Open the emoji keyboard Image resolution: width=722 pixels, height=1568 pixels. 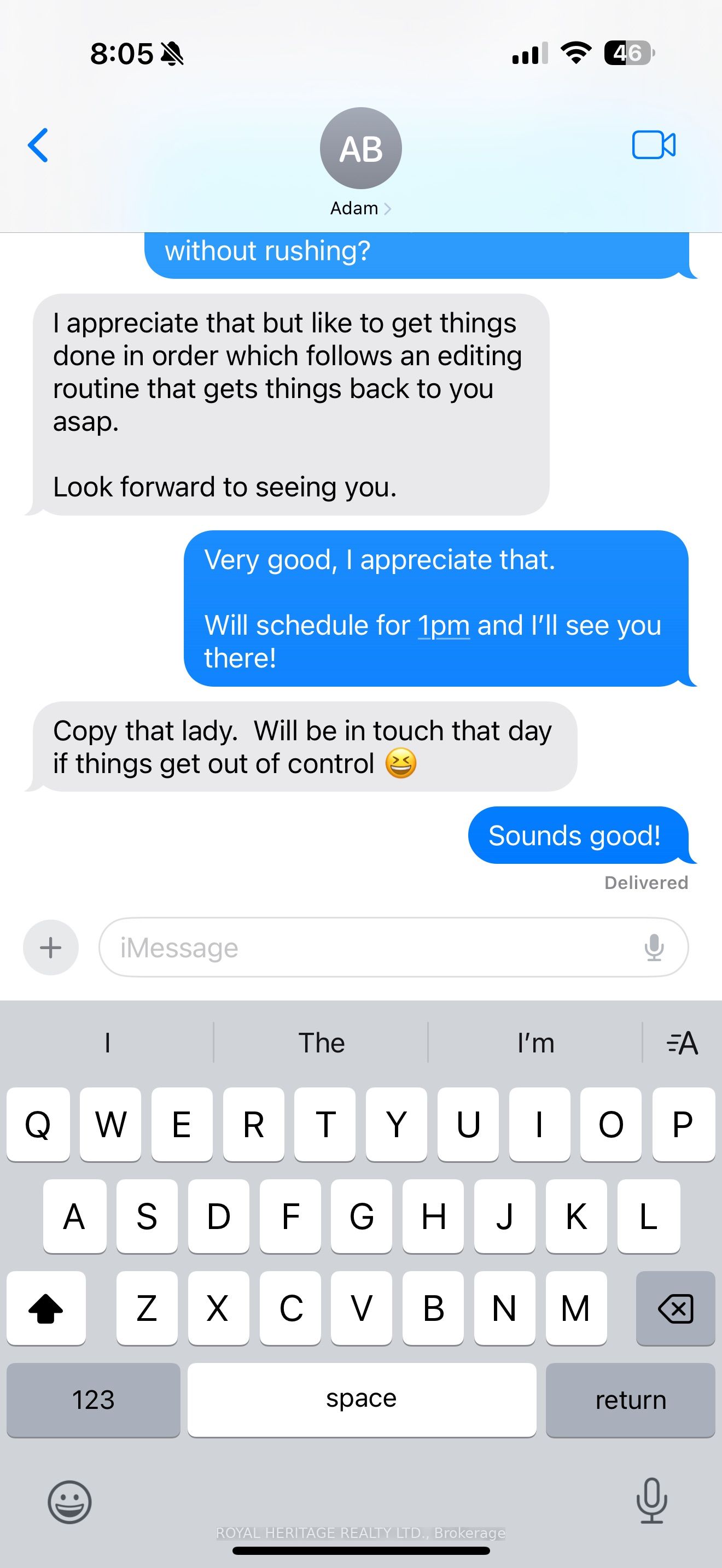click(x=69, y=1502)
